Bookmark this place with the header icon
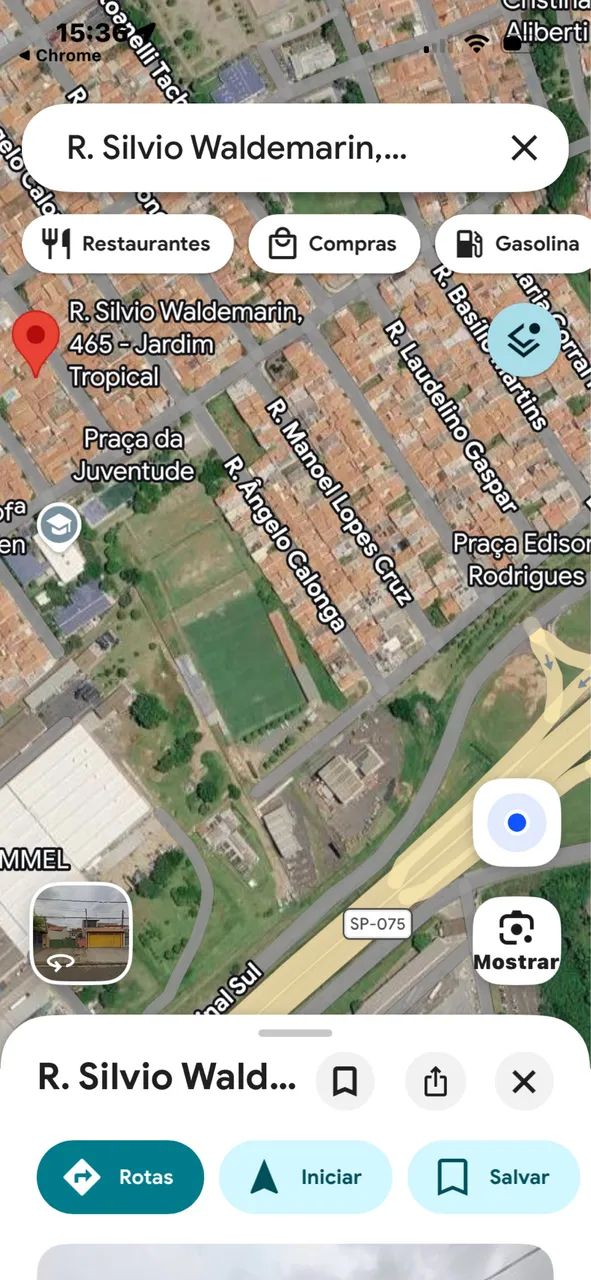The image size is (591, 1280). [x=345, y=1081]
